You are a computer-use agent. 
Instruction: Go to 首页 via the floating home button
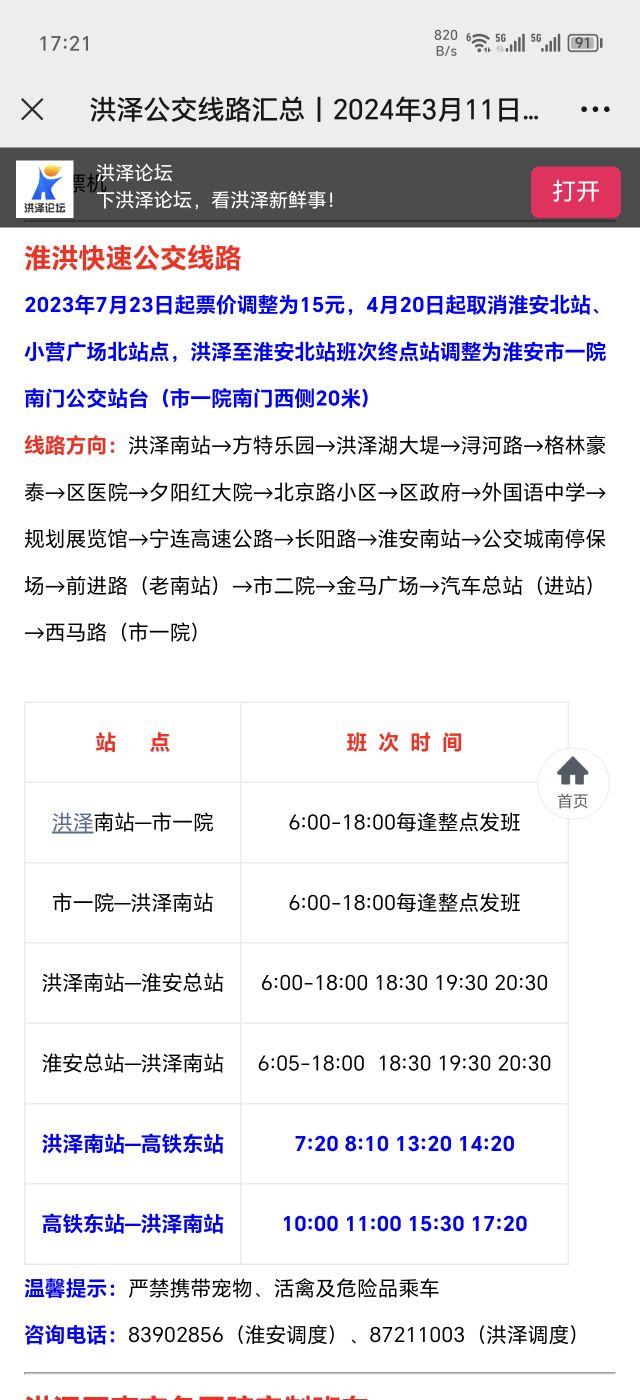pyautogui.click(x=573, y=783)
